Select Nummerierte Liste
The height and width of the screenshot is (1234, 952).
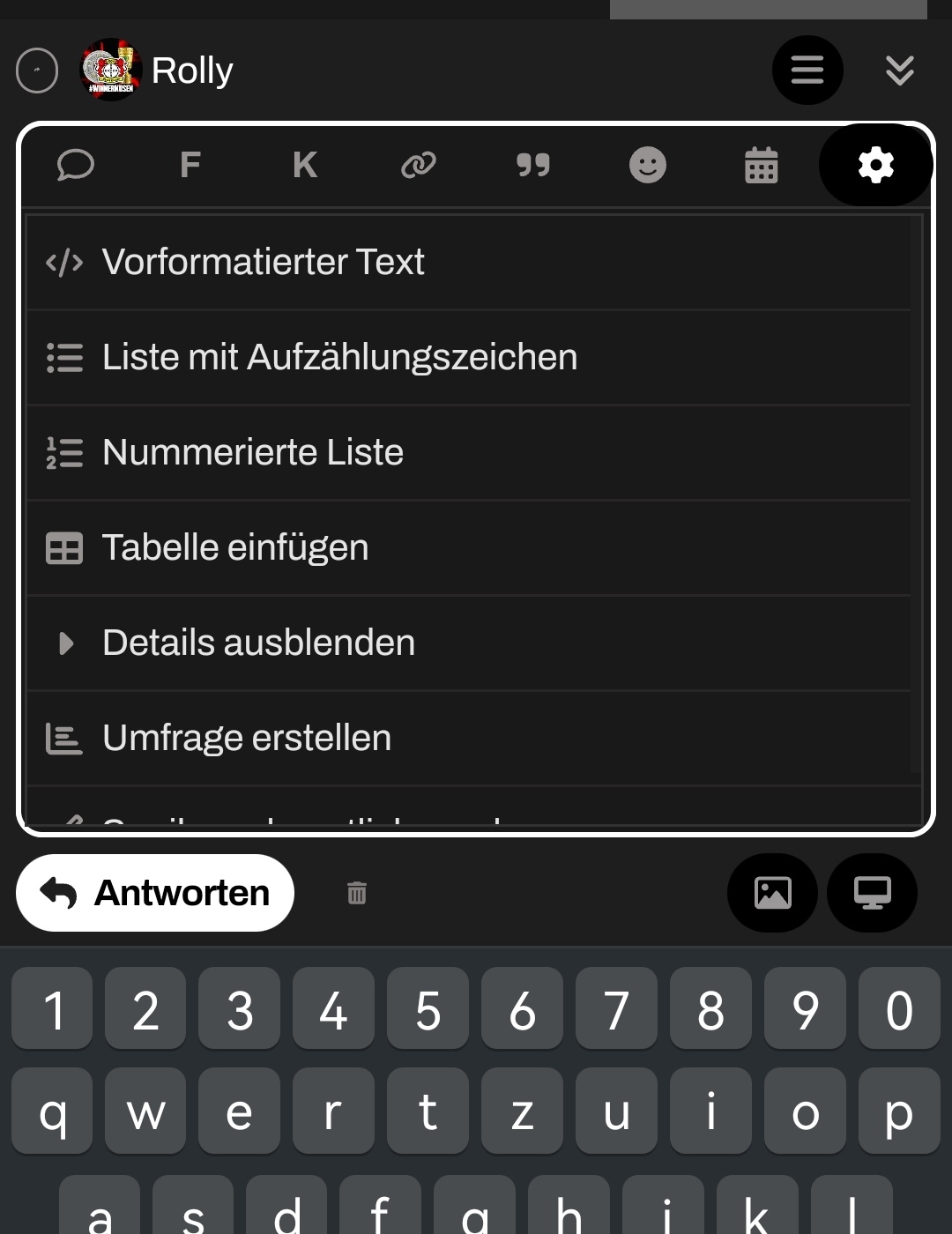coord(252,453)
